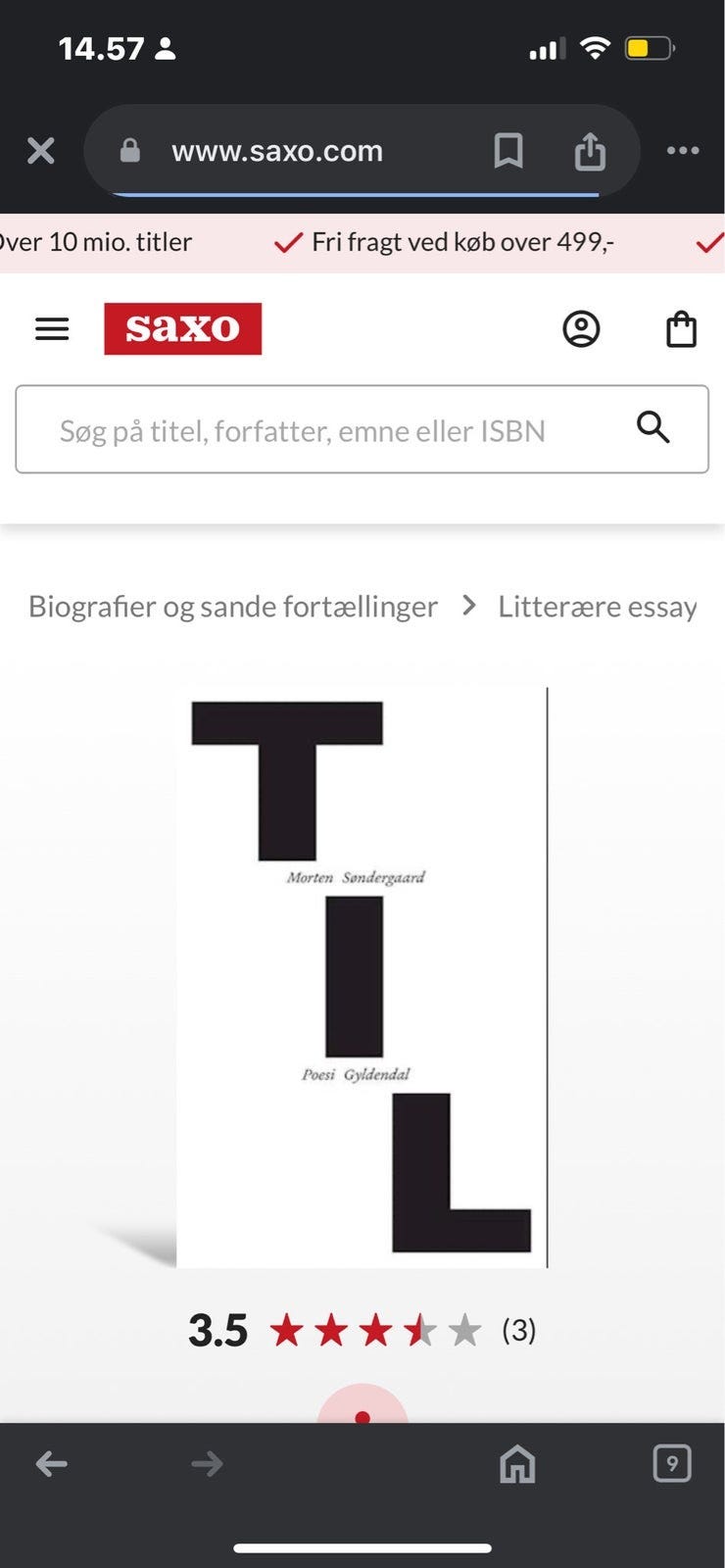Open the Litterære essay category
This screenshot has width=725, height=1568.
[x=598, y=606]
